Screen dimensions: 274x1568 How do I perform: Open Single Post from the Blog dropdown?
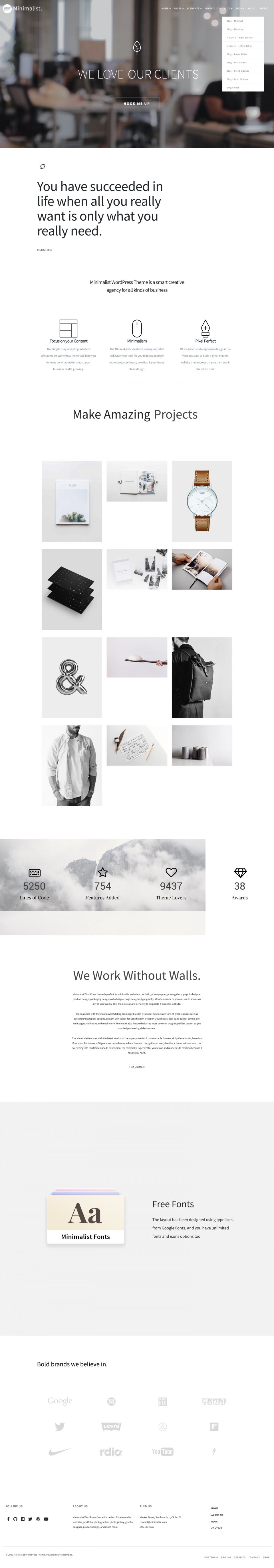[233, 88]
